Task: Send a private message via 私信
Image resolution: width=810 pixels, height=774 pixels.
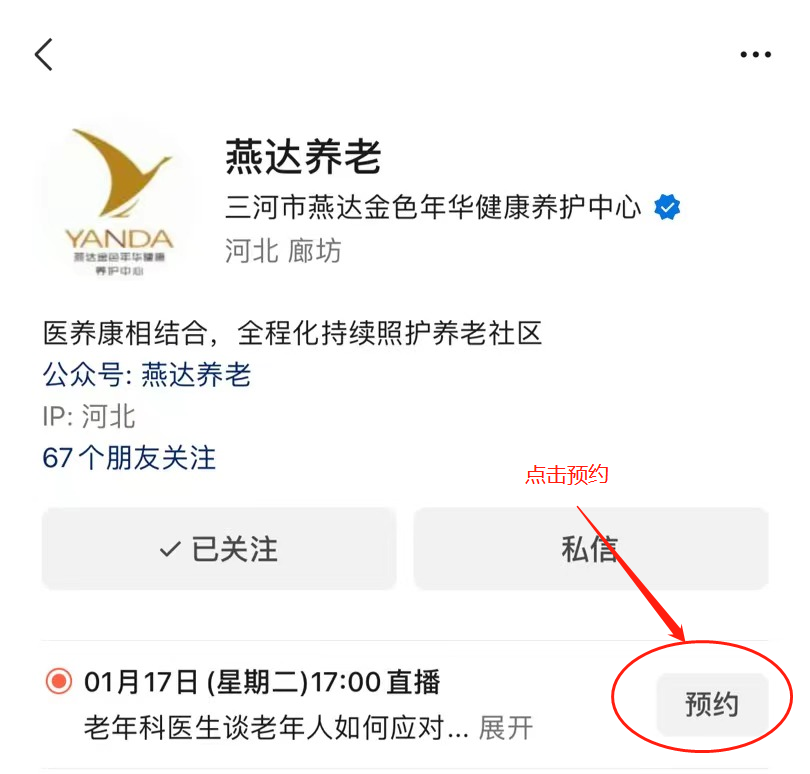Action: tap(590, 549)
